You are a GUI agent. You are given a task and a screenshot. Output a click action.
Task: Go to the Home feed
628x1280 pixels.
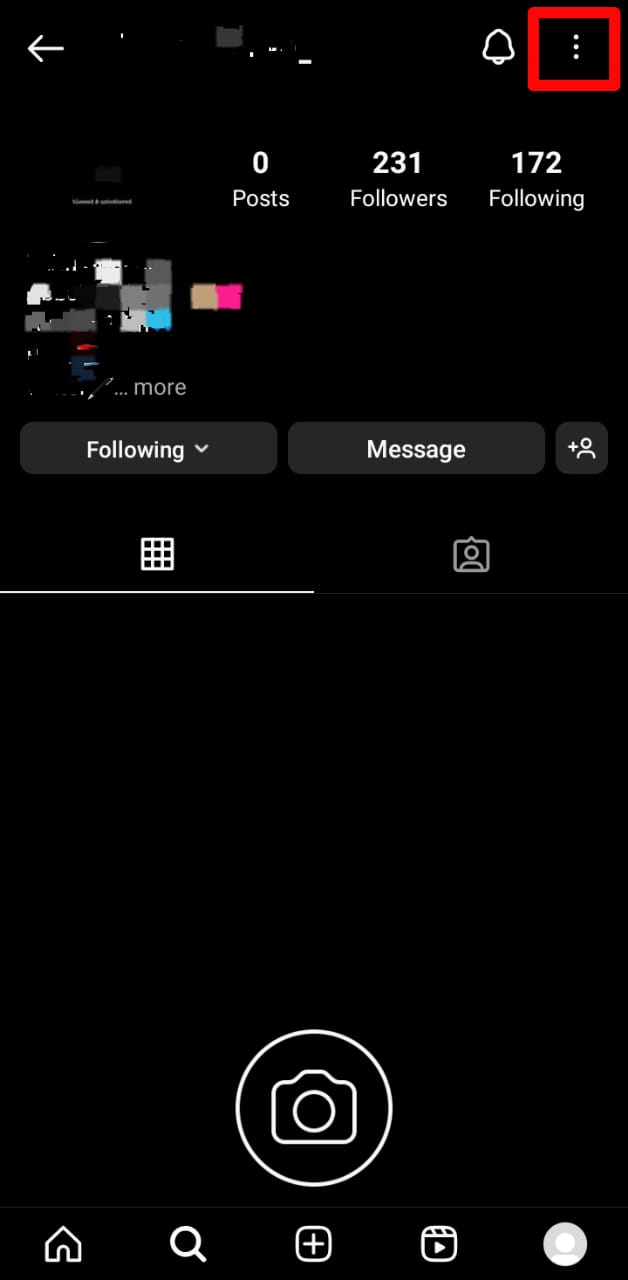63,1244
